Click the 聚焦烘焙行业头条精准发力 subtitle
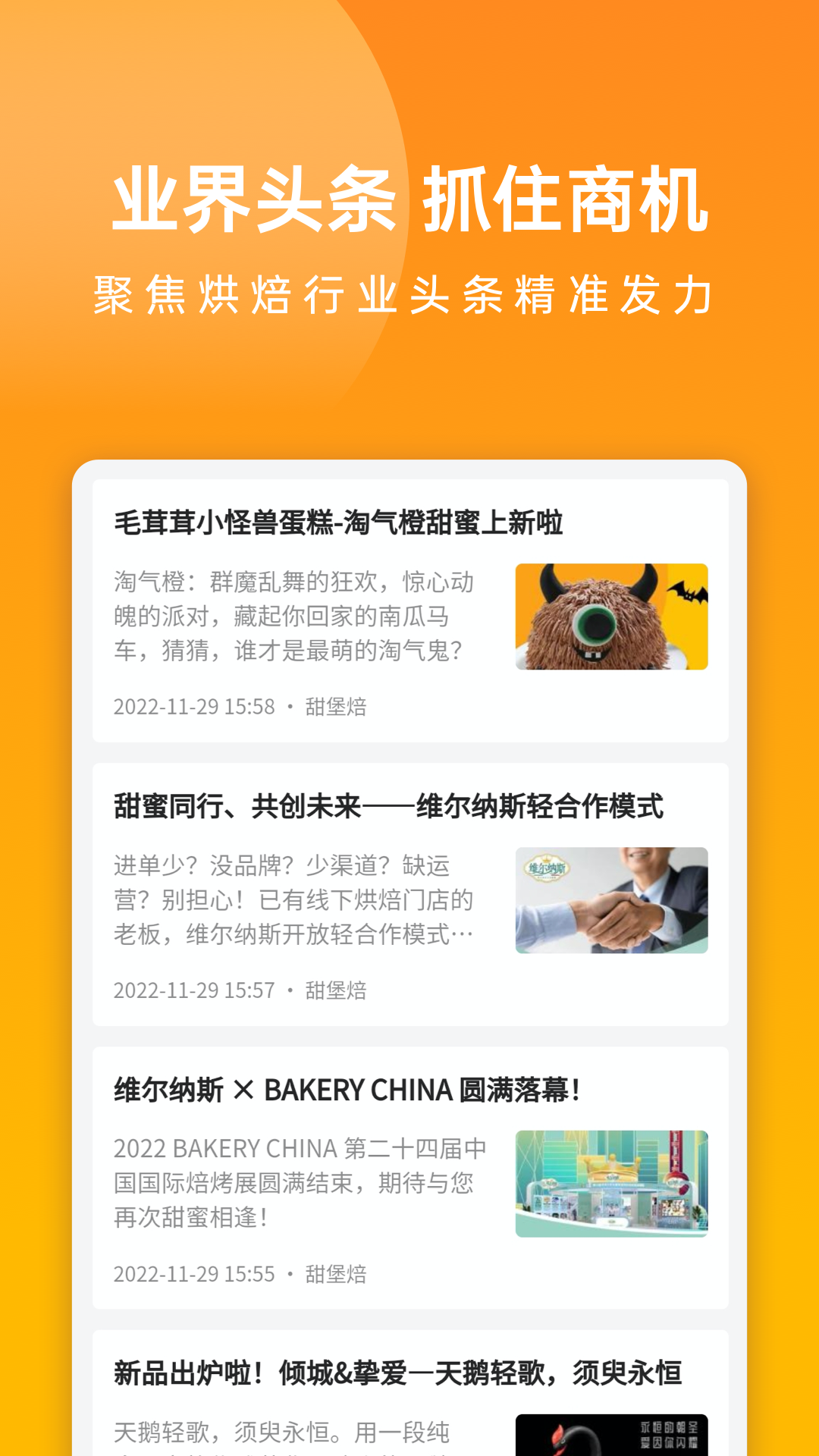The width and height of the screenshot is (819, 1456). coord(409,296)
